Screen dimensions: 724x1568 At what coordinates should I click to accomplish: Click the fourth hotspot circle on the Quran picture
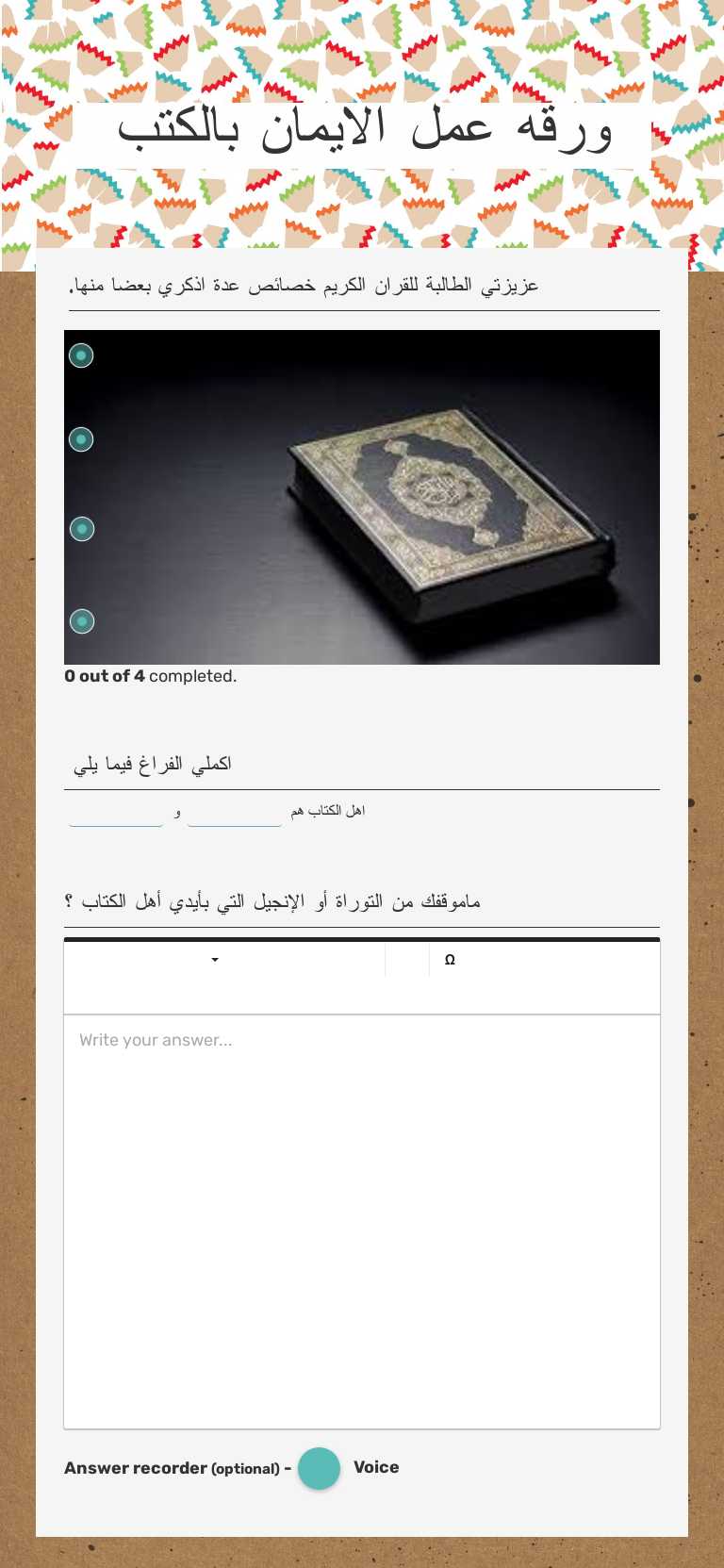[x=81, y=620]
